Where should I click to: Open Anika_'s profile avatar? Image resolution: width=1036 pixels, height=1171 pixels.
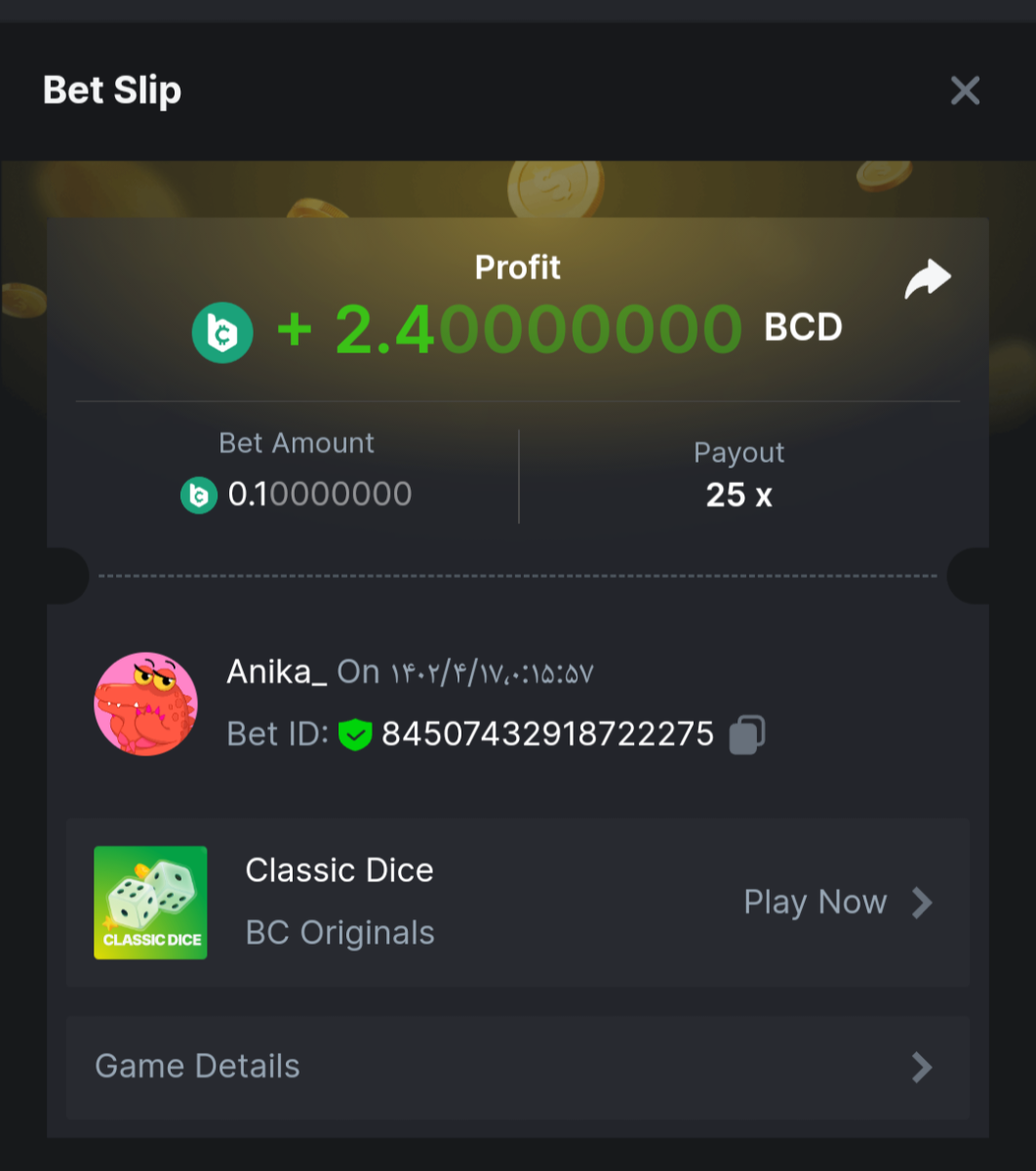(146, 704)
